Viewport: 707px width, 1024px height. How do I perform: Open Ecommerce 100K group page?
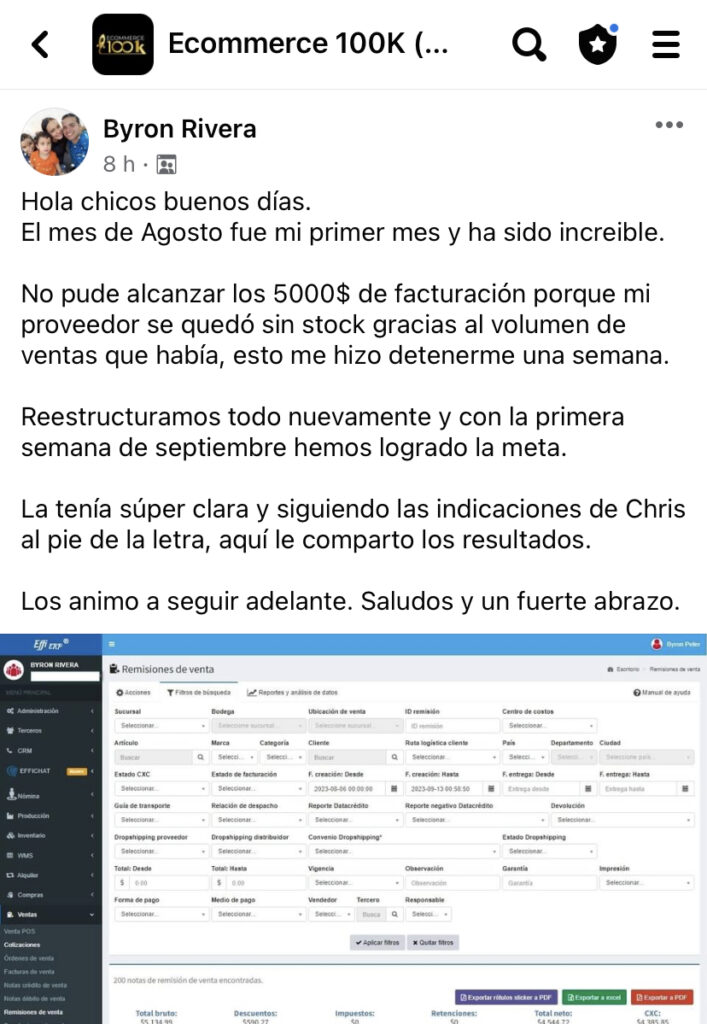[x=308, y=44]
